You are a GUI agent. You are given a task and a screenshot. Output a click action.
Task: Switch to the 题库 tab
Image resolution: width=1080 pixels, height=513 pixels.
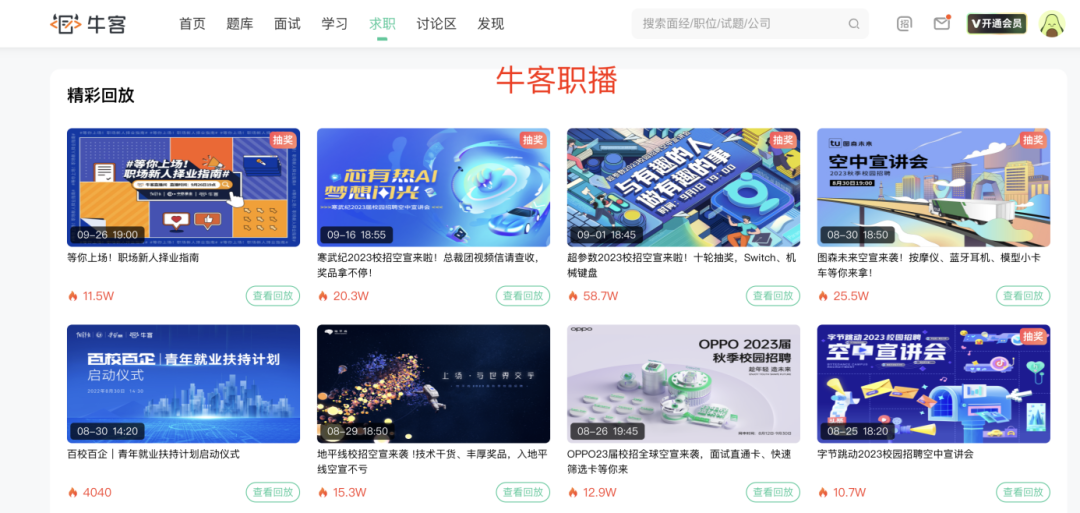[x=240, y=24]
